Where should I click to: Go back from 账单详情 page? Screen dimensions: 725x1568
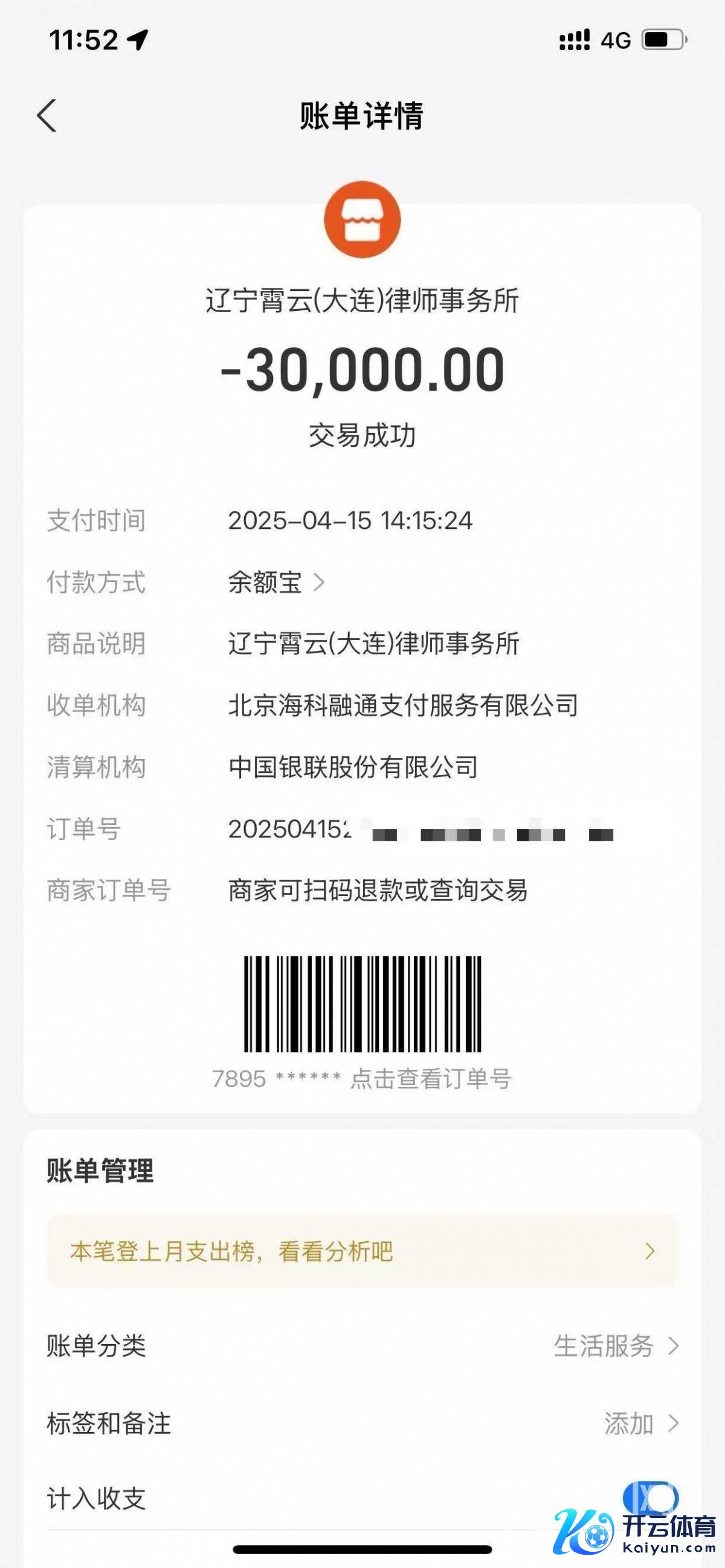(47, 116)
